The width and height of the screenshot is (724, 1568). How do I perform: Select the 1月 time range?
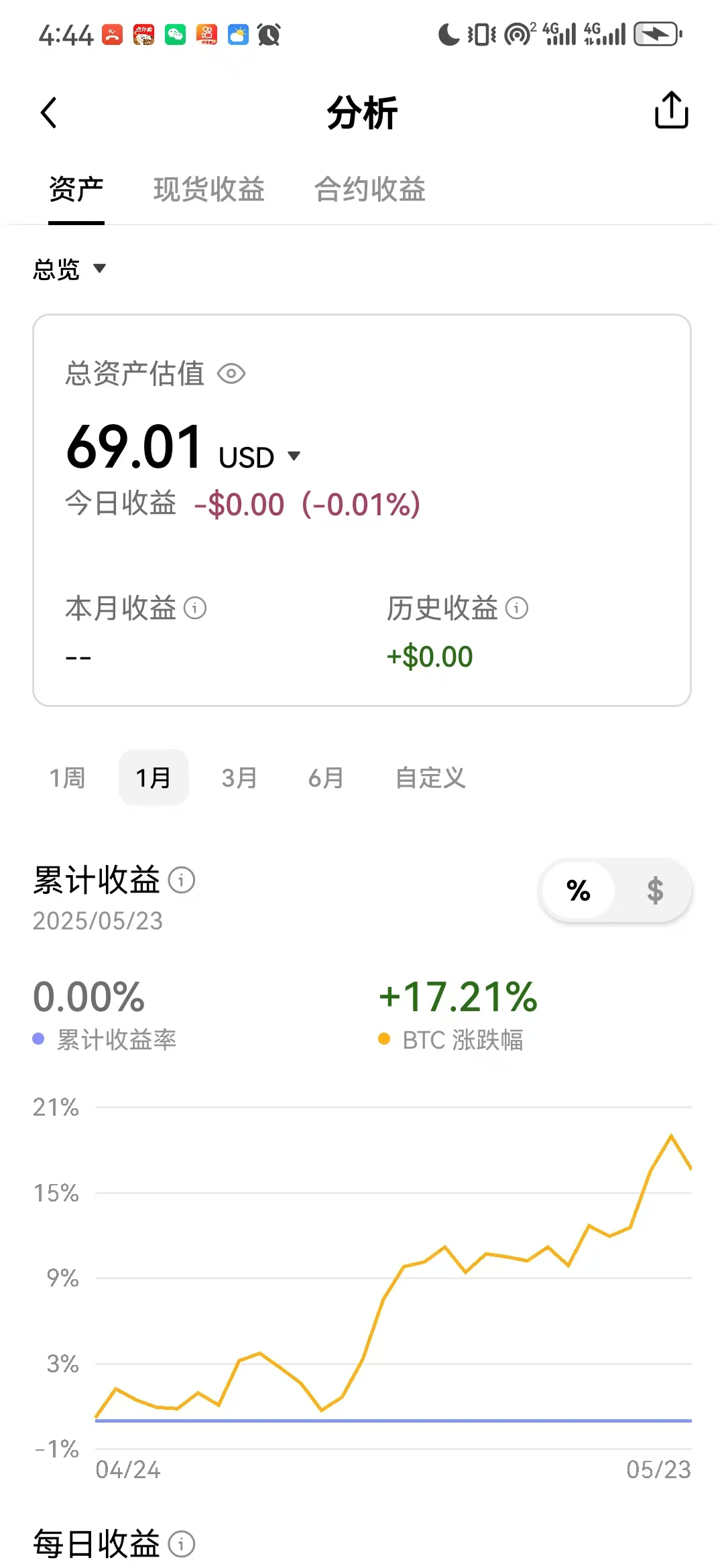coord(154,778)
